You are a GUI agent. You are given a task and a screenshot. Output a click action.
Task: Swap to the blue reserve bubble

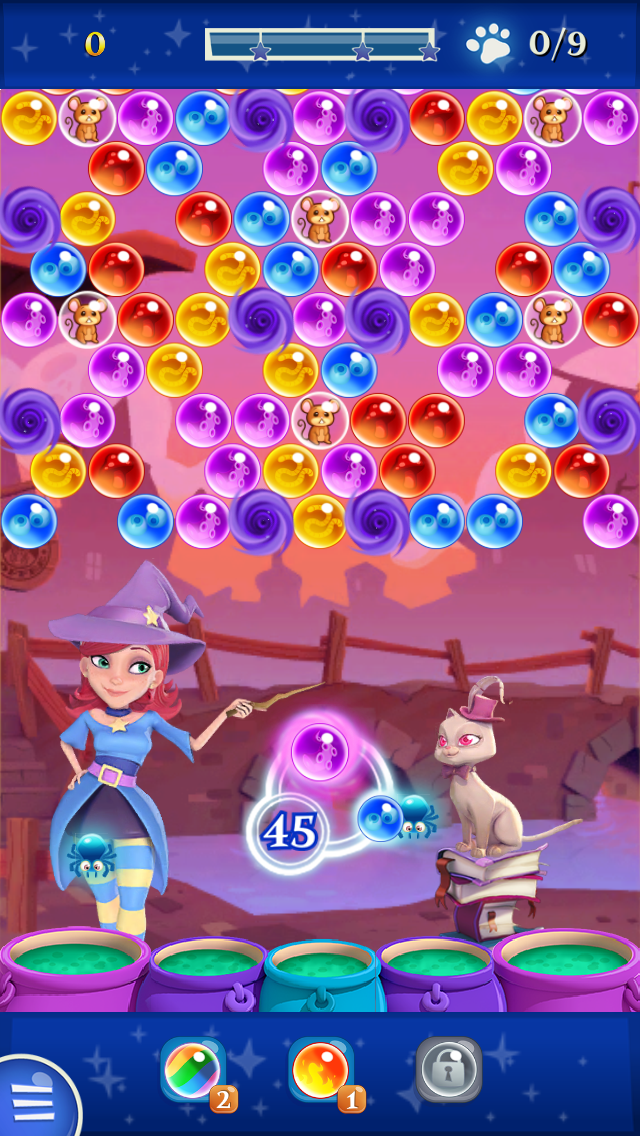pos(381,819)
